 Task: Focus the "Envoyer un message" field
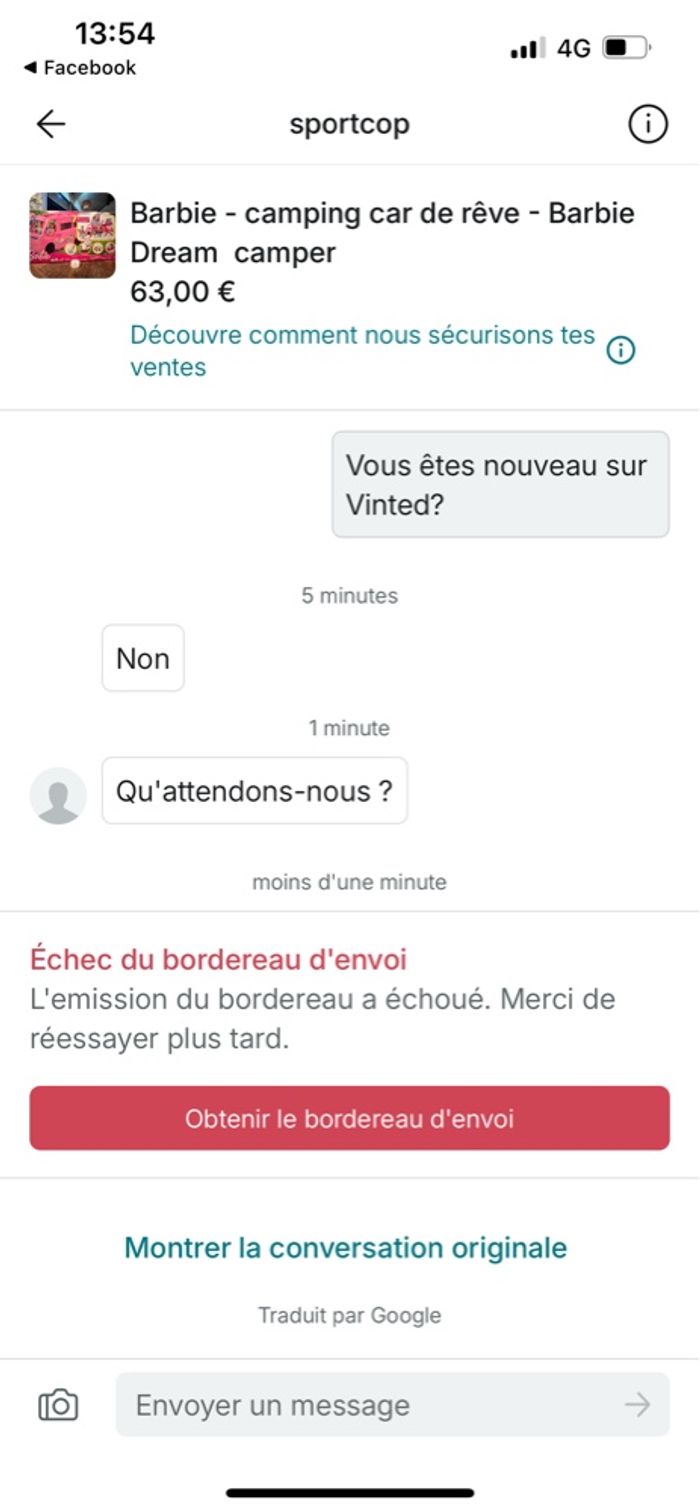[x=370, y=1405]
